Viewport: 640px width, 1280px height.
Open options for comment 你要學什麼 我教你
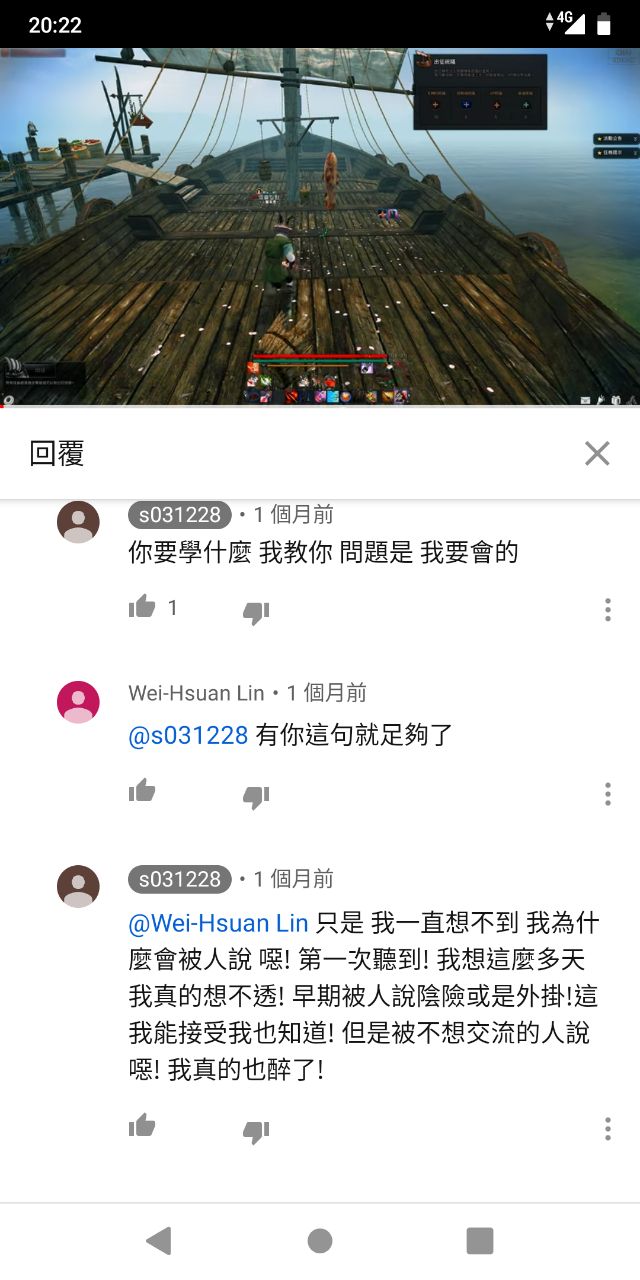(x=607, y=610)
